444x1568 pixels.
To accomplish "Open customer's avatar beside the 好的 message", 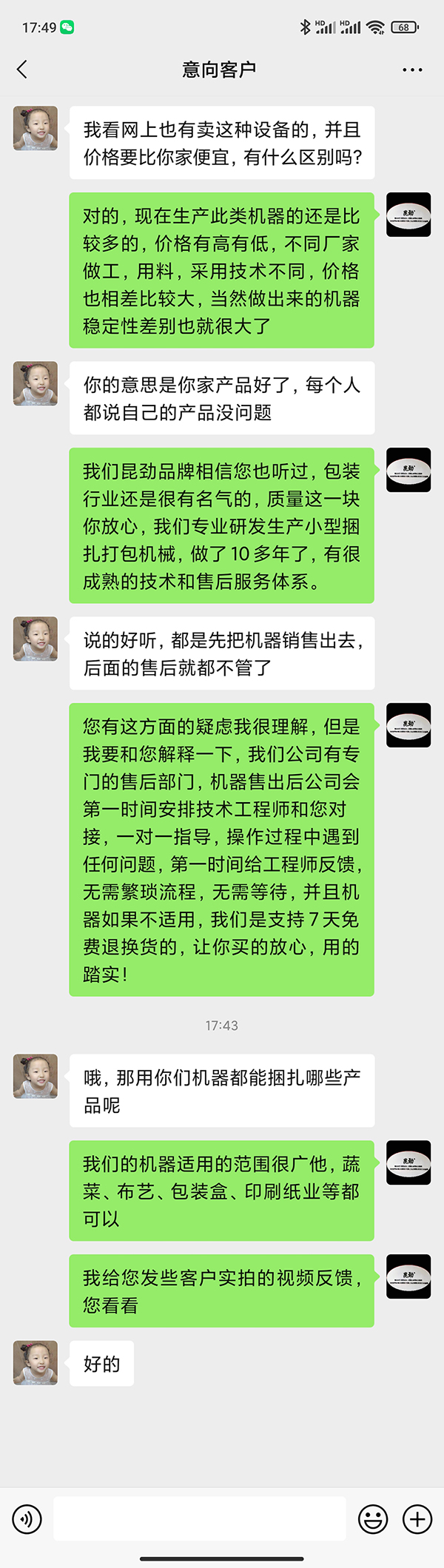I will [36, 1362].
